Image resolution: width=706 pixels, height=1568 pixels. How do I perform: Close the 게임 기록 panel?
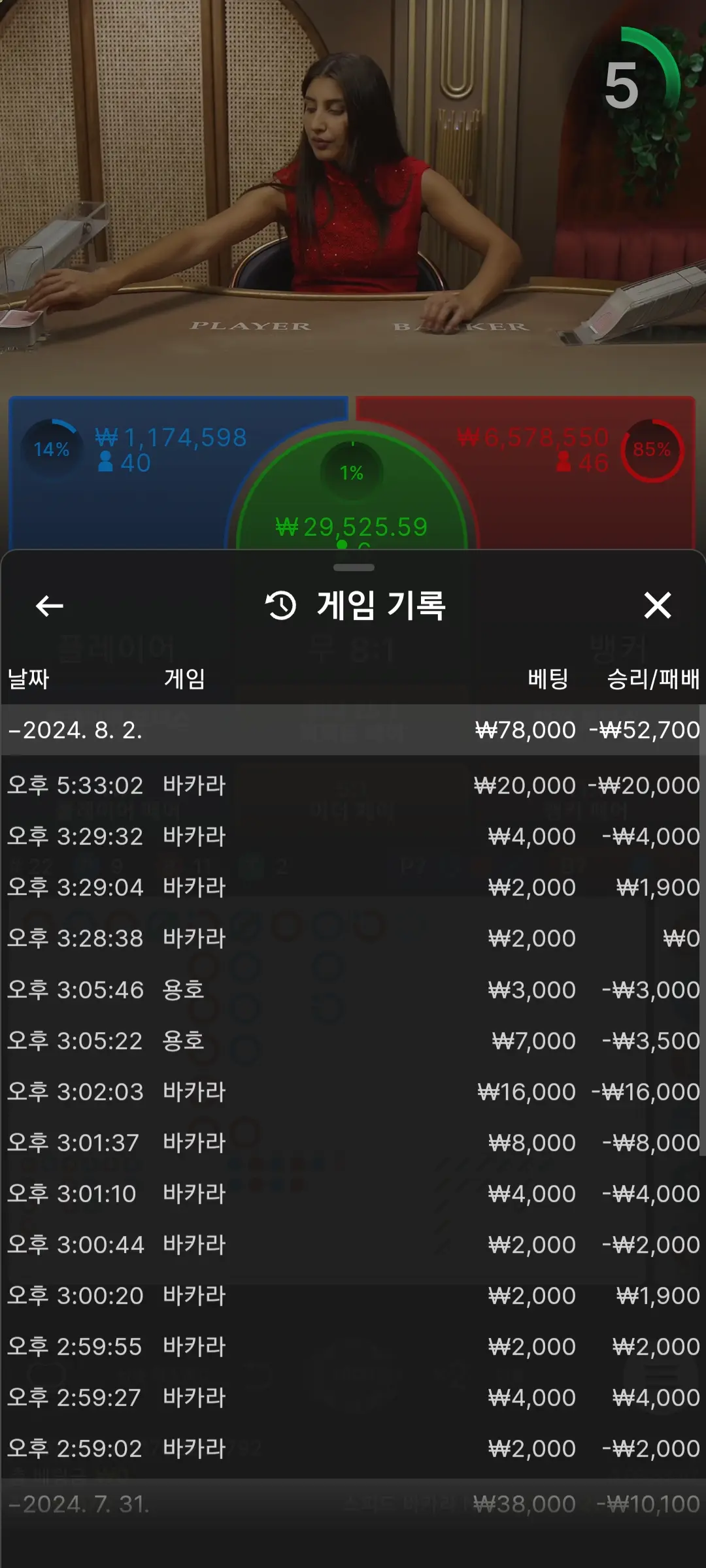(x=657, y=606)
